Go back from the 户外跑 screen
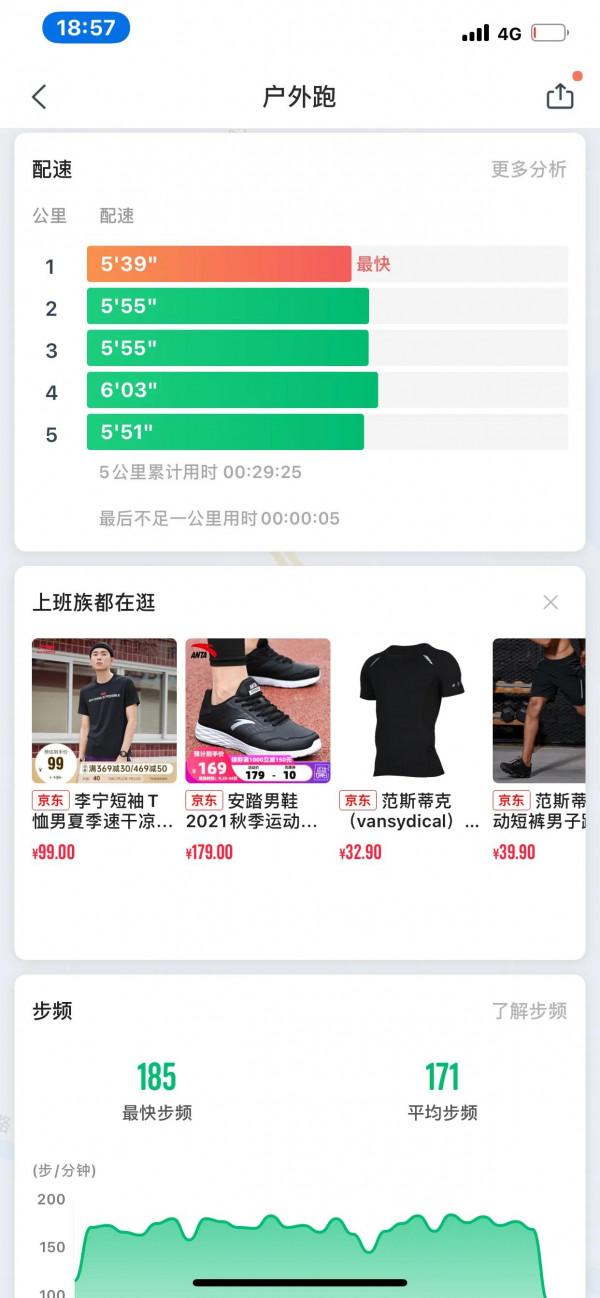This screenshot has width=600, height=1298. (x=39, y=97)
